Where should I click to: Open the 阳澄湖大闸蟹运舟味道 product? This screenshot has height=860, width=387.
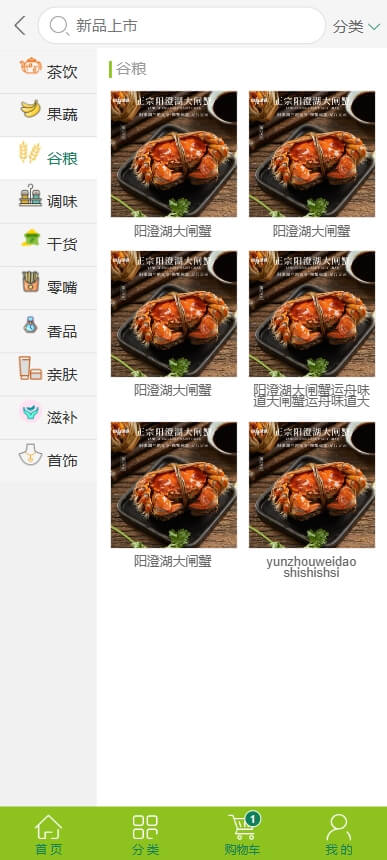(x=312, y=330)
